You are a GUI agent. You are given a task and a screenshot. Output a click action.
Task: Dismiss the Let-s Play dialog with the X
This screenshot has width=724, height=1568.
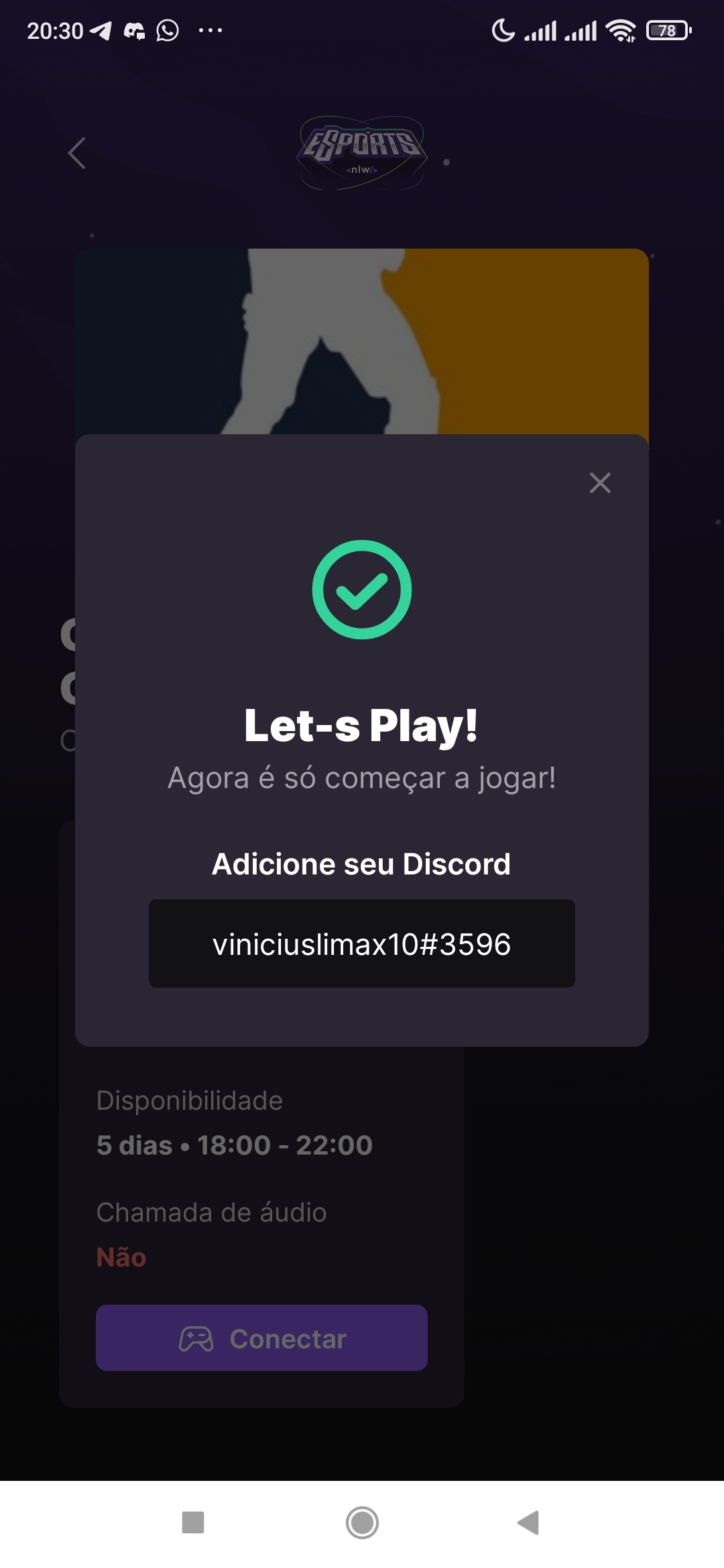(599, 482)
